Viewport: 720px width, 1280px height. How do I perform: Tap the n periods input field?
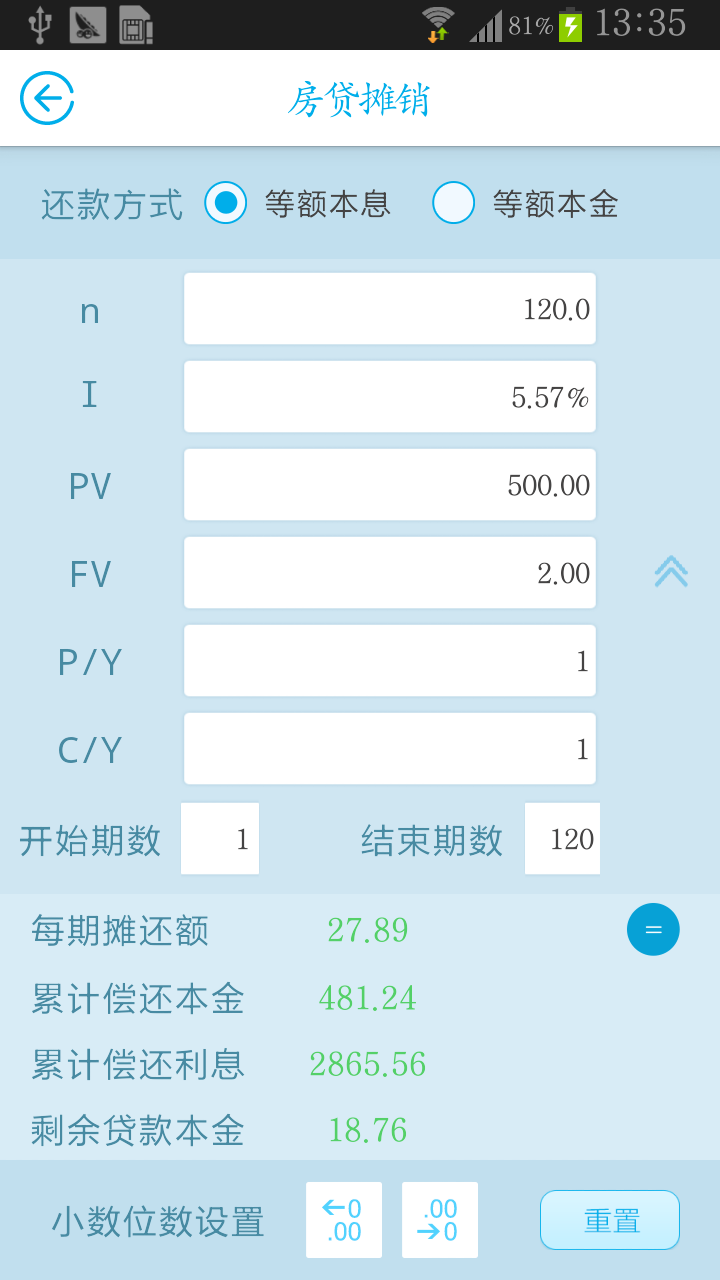390,308
